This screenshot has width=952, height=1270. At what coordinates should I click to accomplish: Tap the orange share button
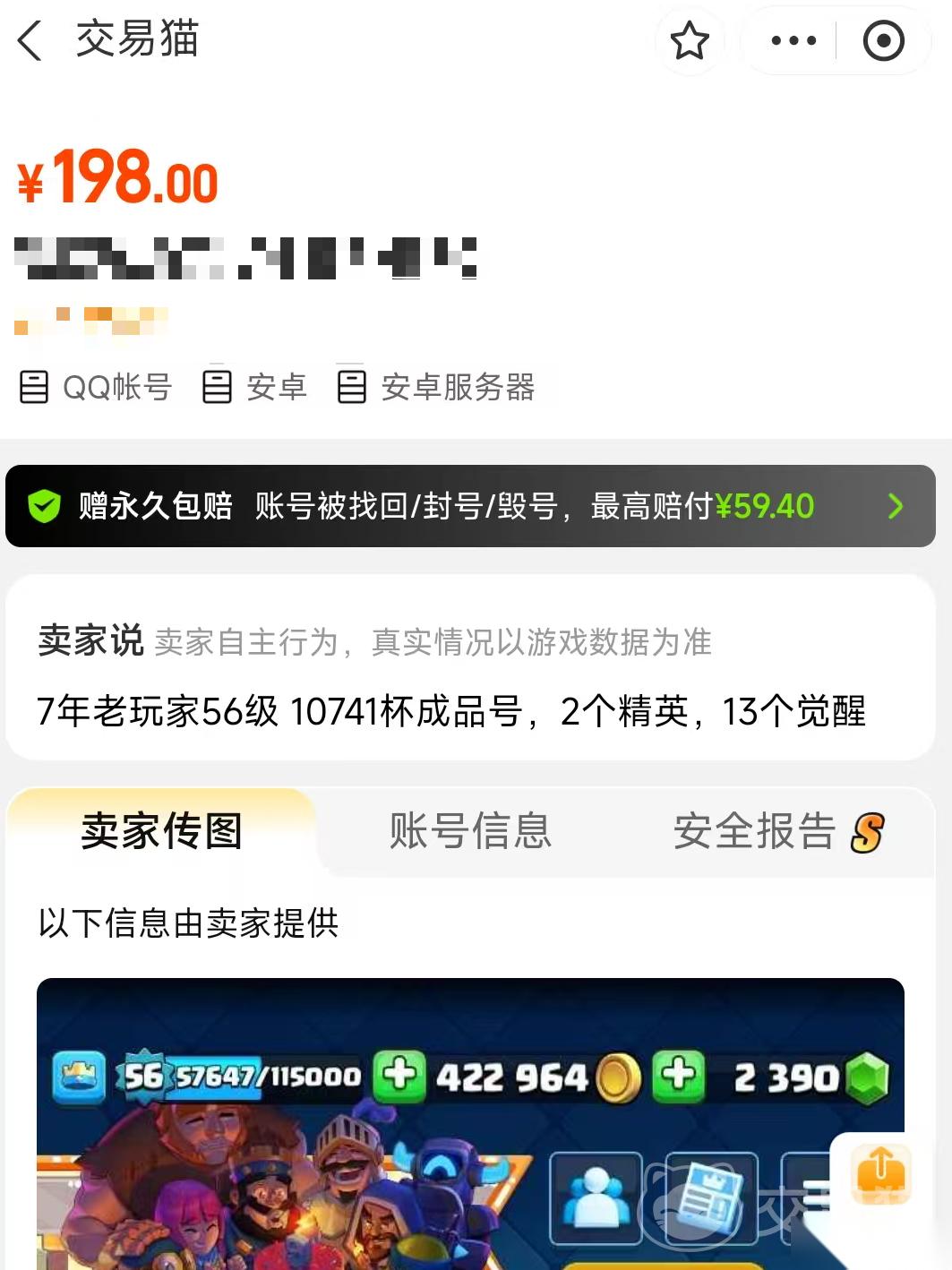point(881,1172)
